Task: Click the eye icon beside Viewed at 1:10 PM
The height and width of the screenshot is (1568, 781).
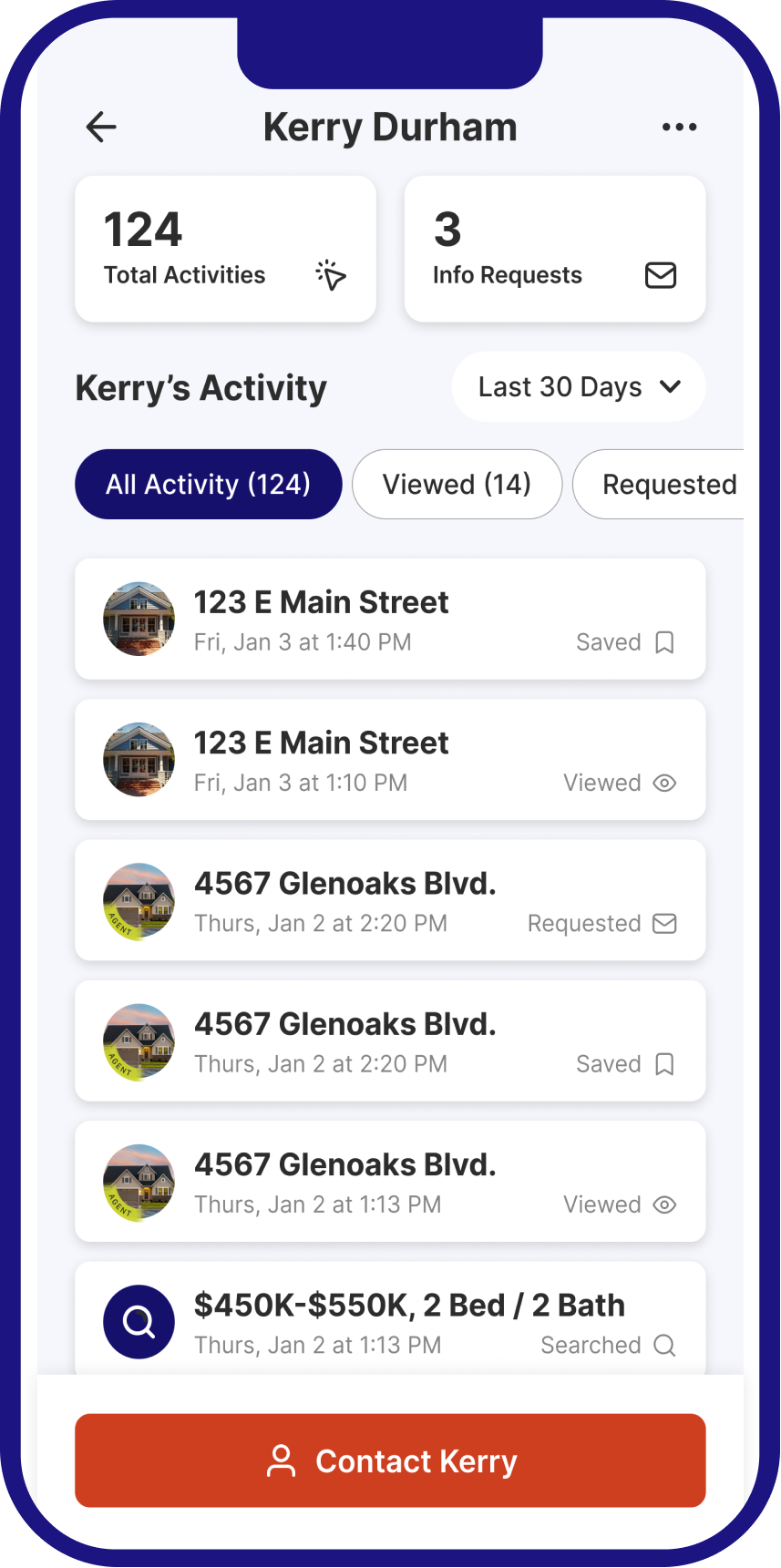Action: pos(664,783)
